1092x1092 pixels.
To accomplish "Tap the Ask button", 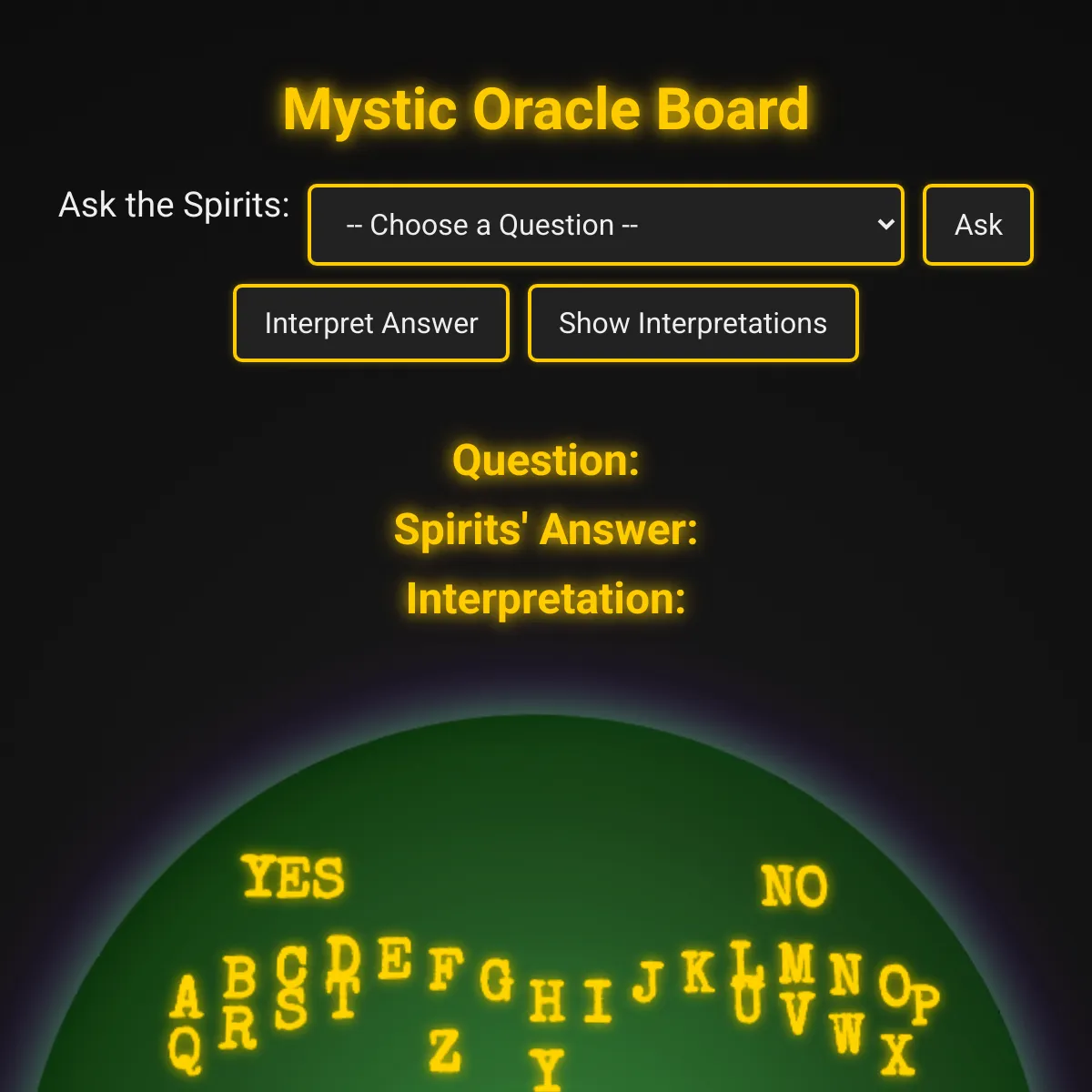I will (x=978, y=225).
